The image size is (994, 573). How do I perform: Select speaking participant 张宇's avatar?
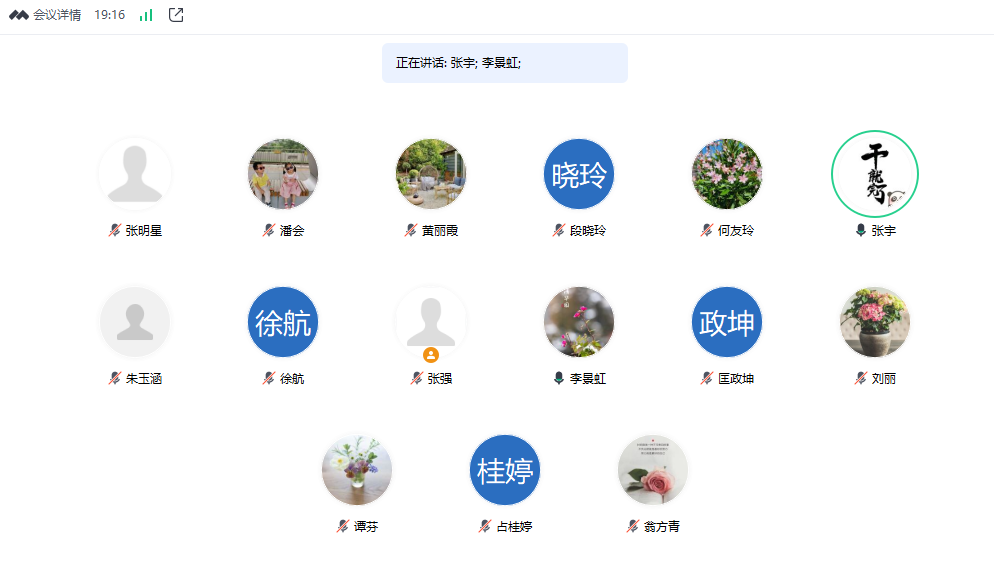(x=875, y=174)
